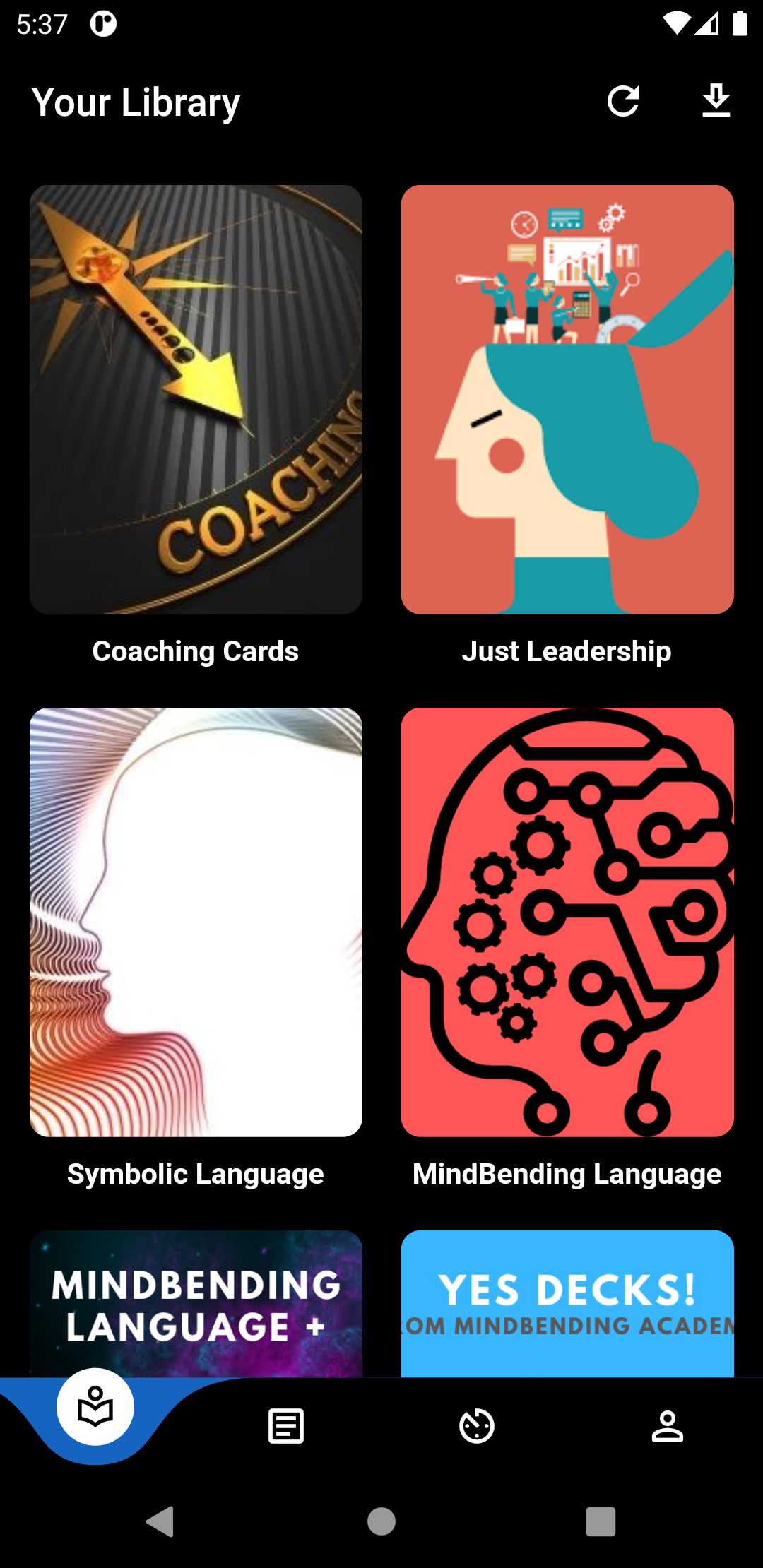Screen dimensions: 763x1568
Task: Return to the home screen
Action: point(381,1521)
